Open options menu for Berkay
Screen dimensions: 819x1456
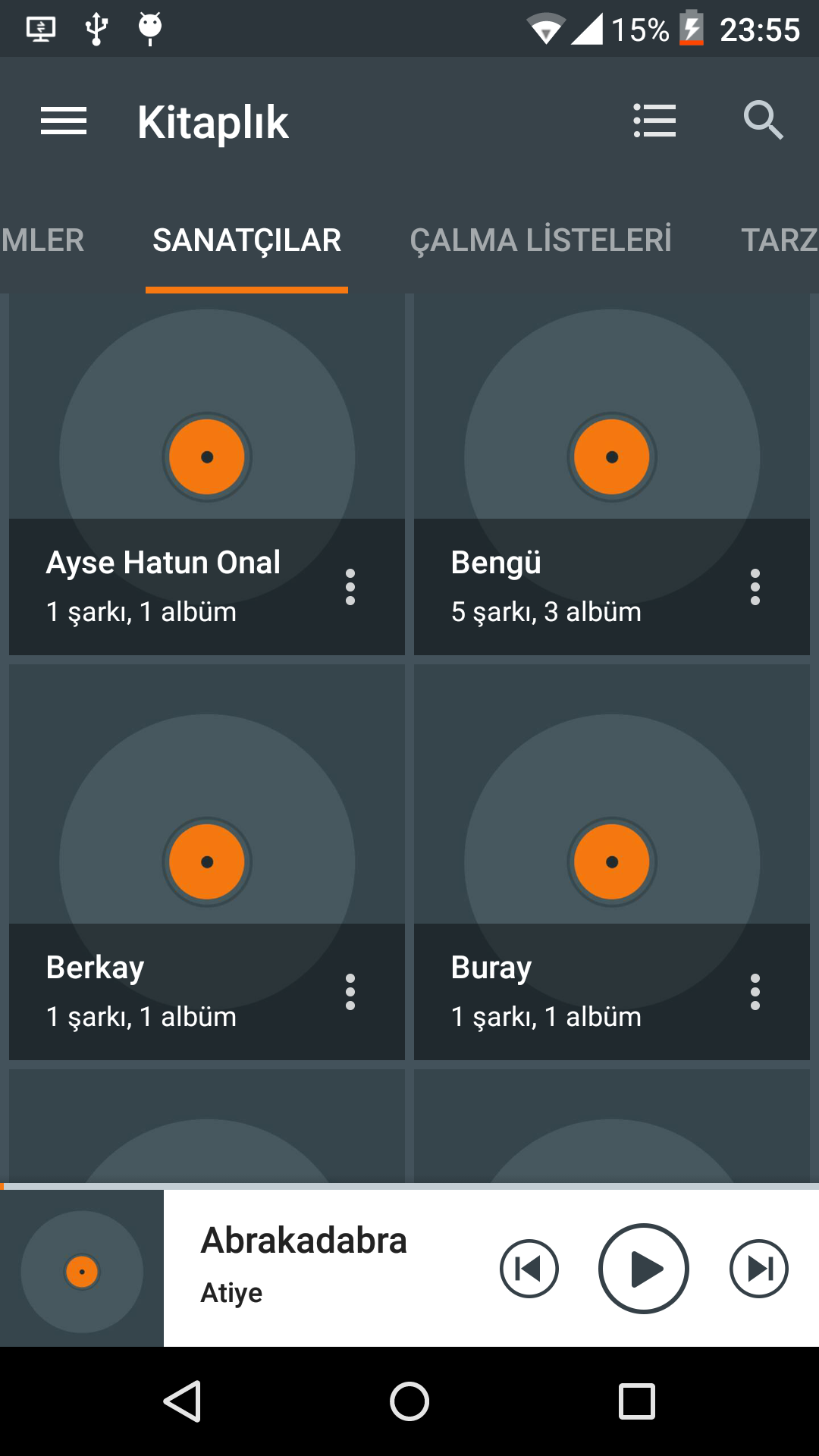click(350, 992)
